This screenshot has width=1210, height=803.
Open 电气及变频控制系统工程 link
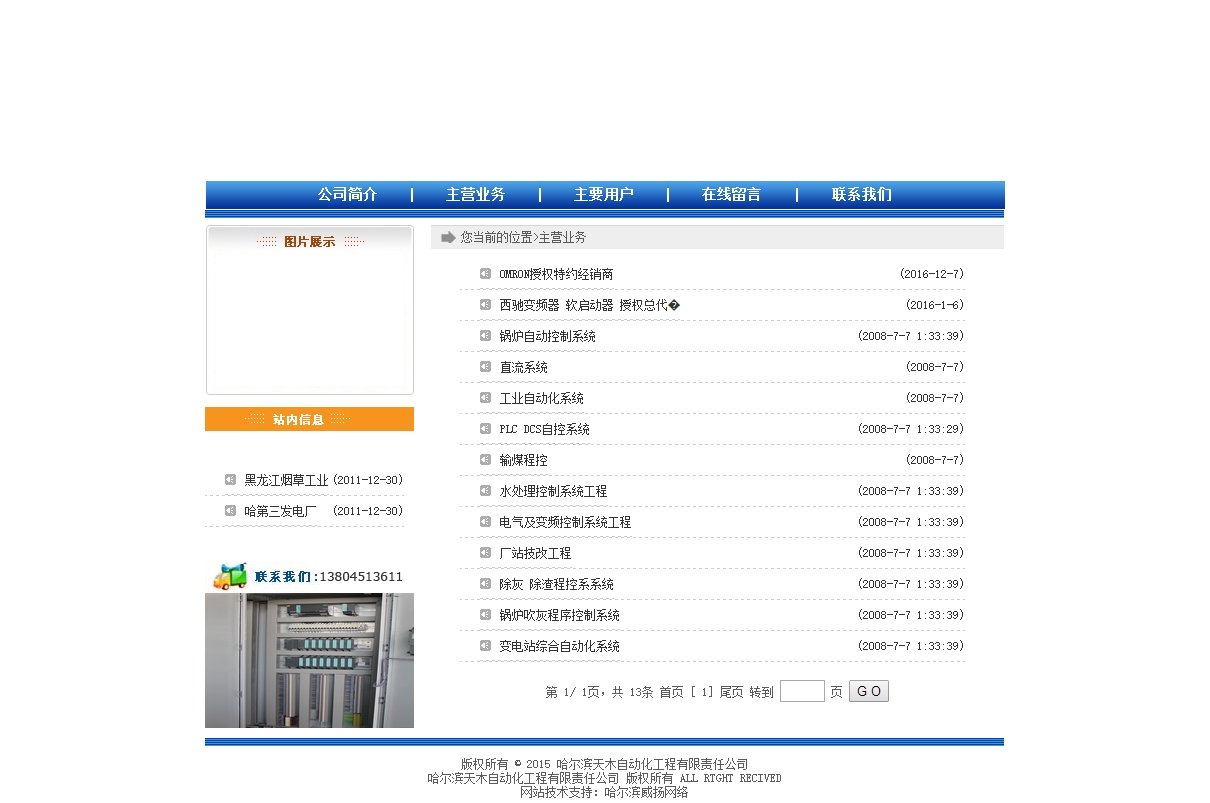(565, 522)
